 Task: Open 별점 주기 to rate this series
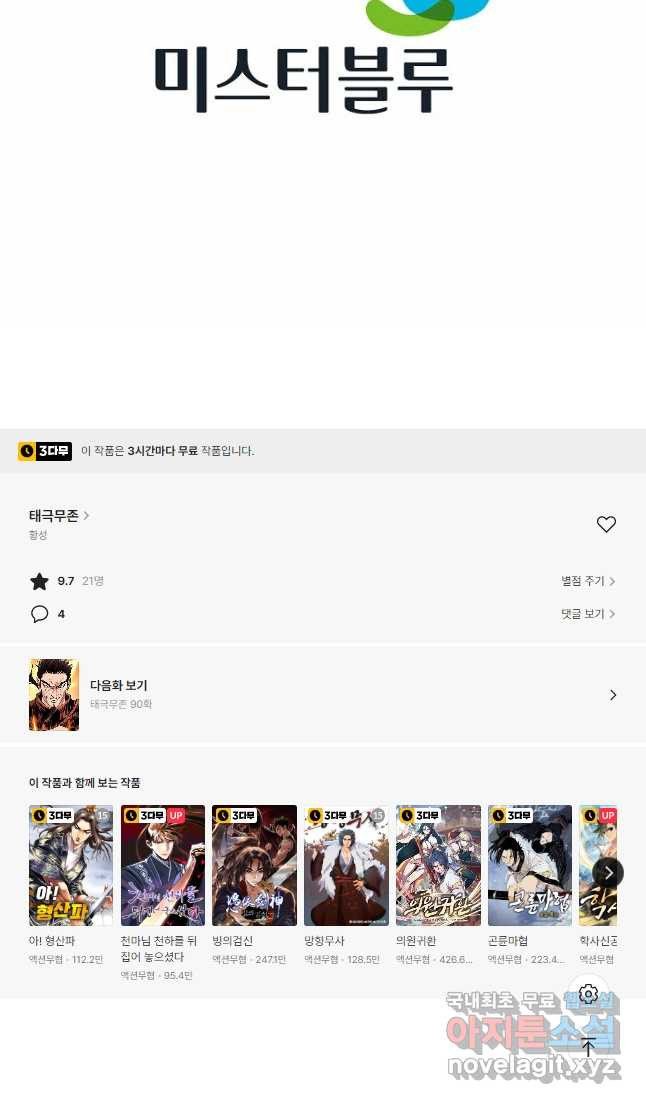click(587, 581)
